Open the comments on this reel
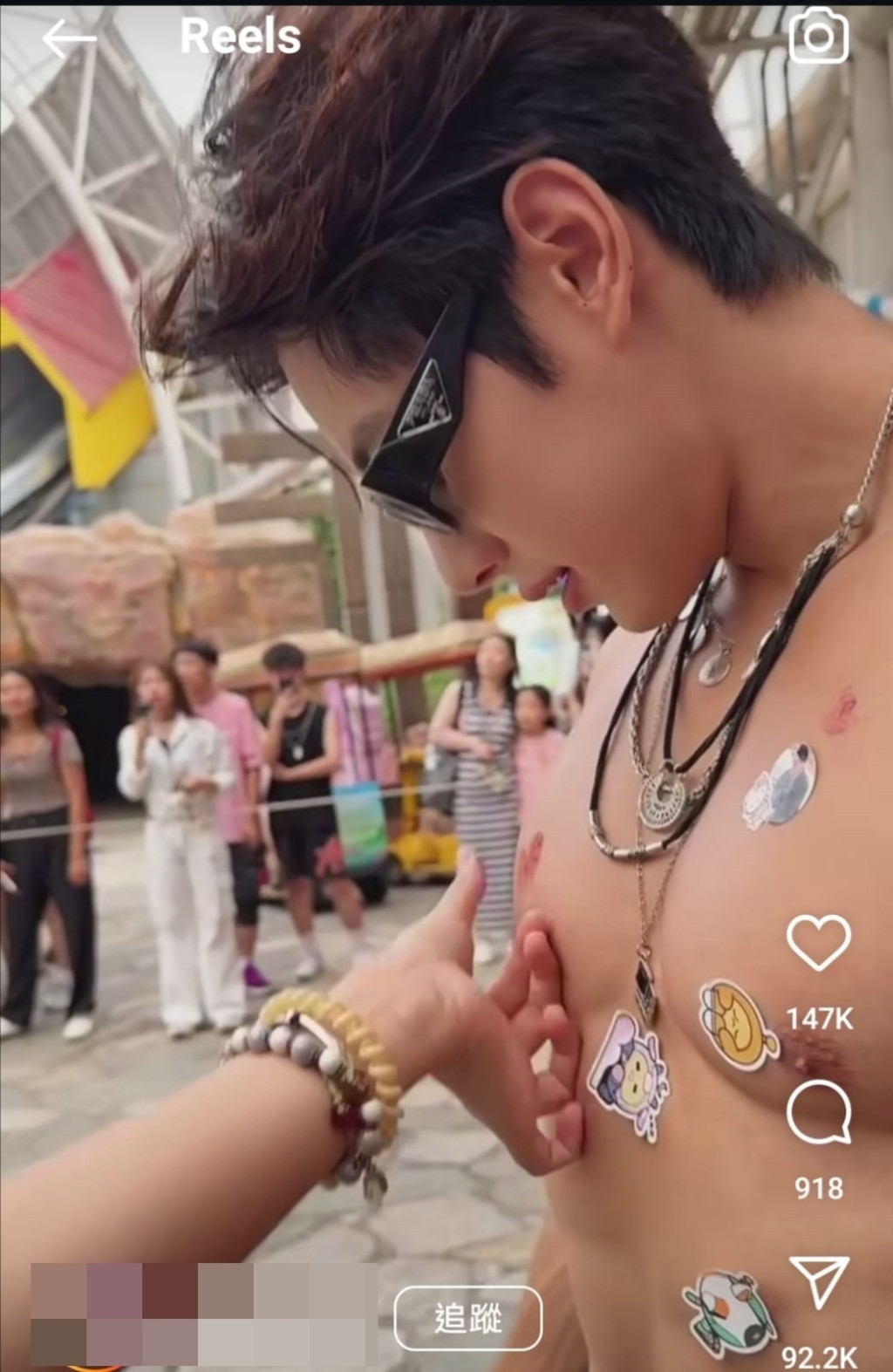893x1372 pixels. [818, 1112]
